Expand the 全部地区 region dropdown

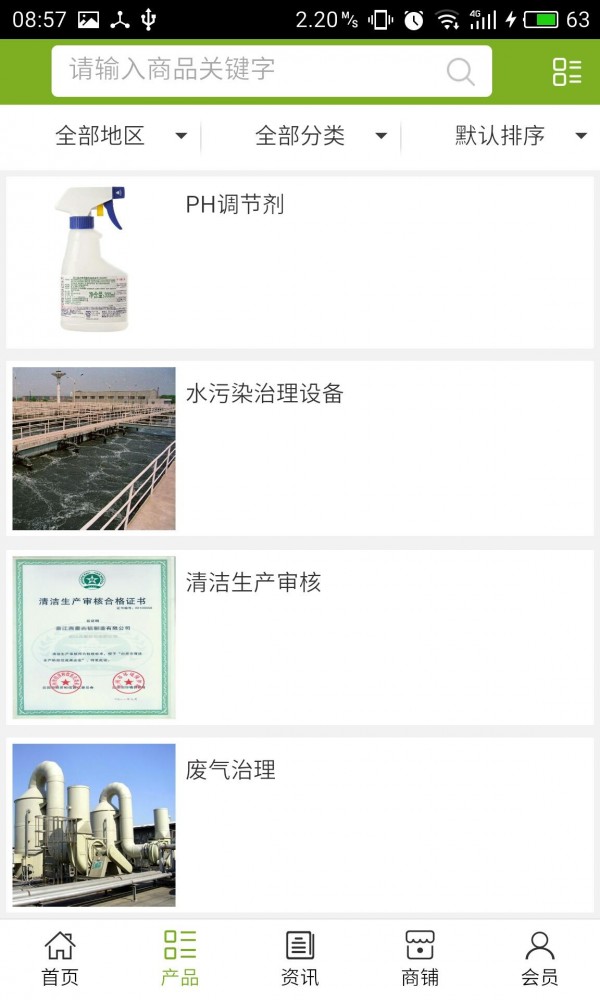point(120,136)
